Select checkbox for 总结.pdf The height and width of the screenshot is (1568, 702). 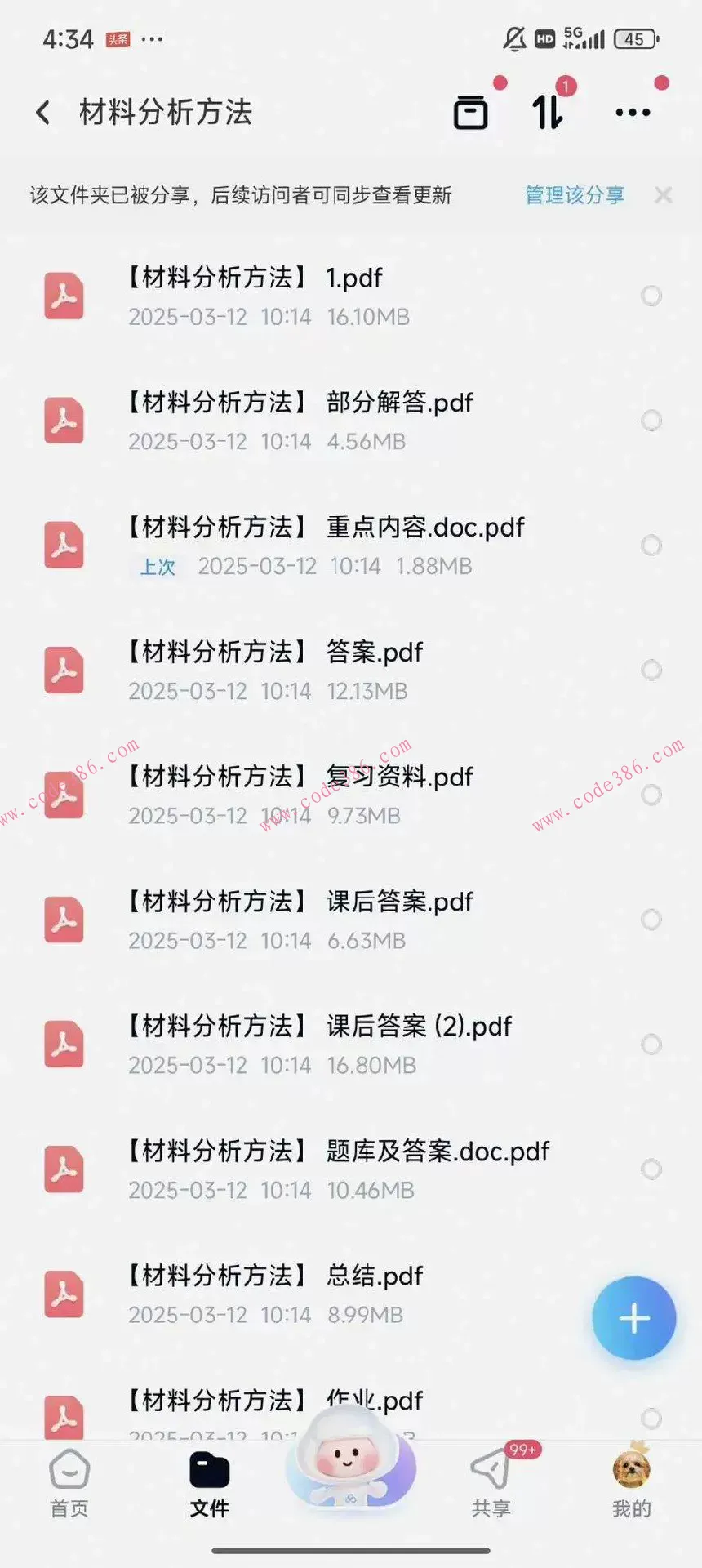click(x=652, y=1294)
